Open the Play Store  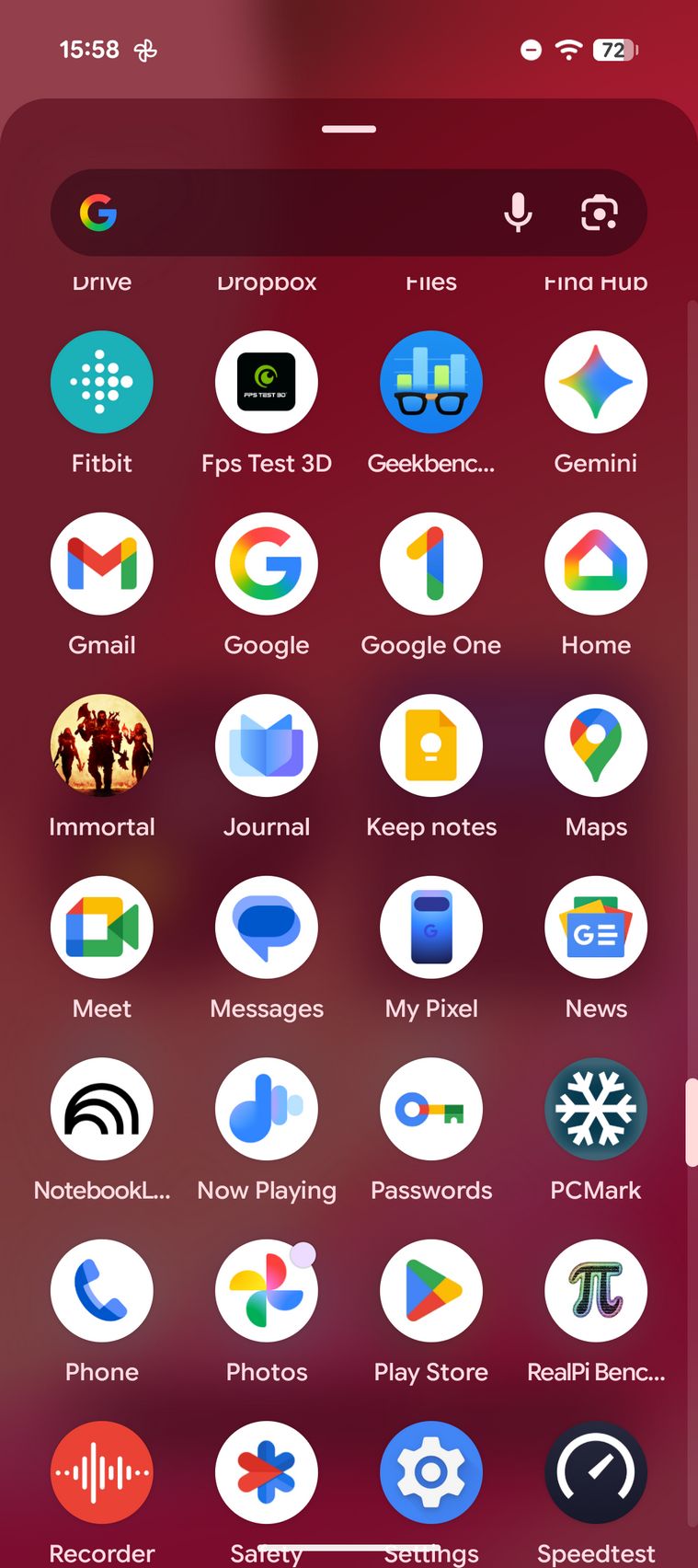coord(431,1291)
